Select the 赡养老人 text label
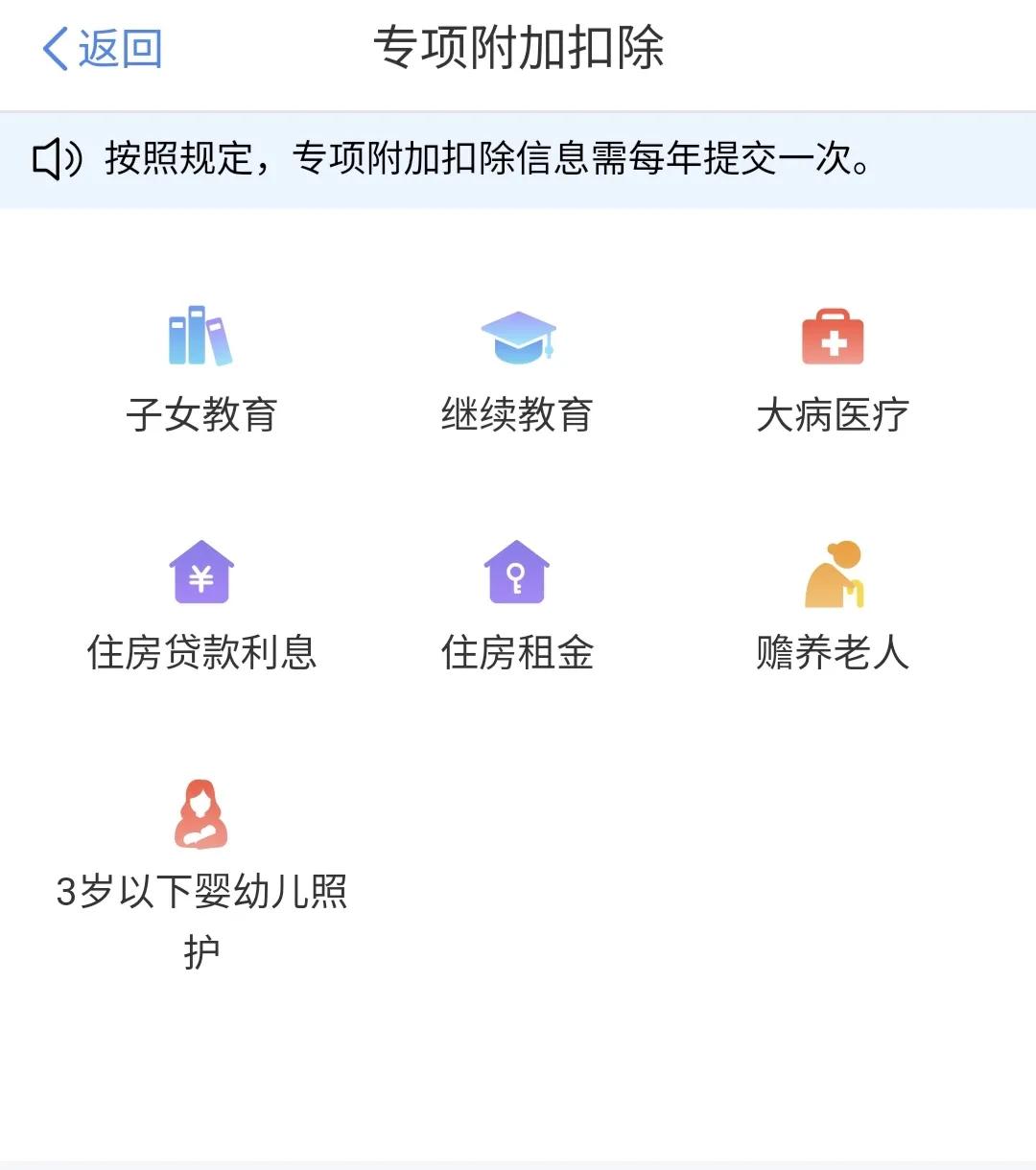 click(x=832, y=656)
